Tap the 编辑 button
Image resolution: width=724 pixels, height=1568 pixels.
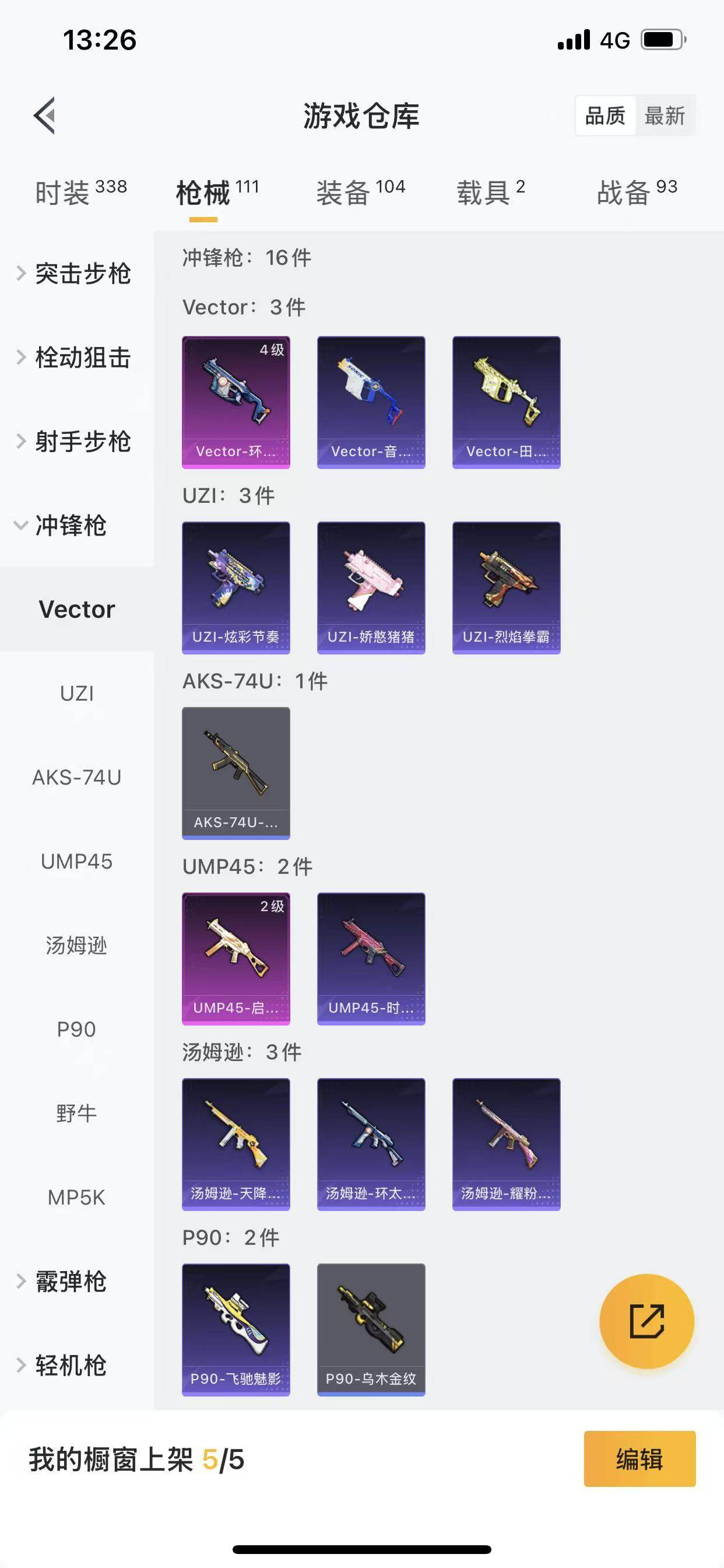coord(639,1459)
